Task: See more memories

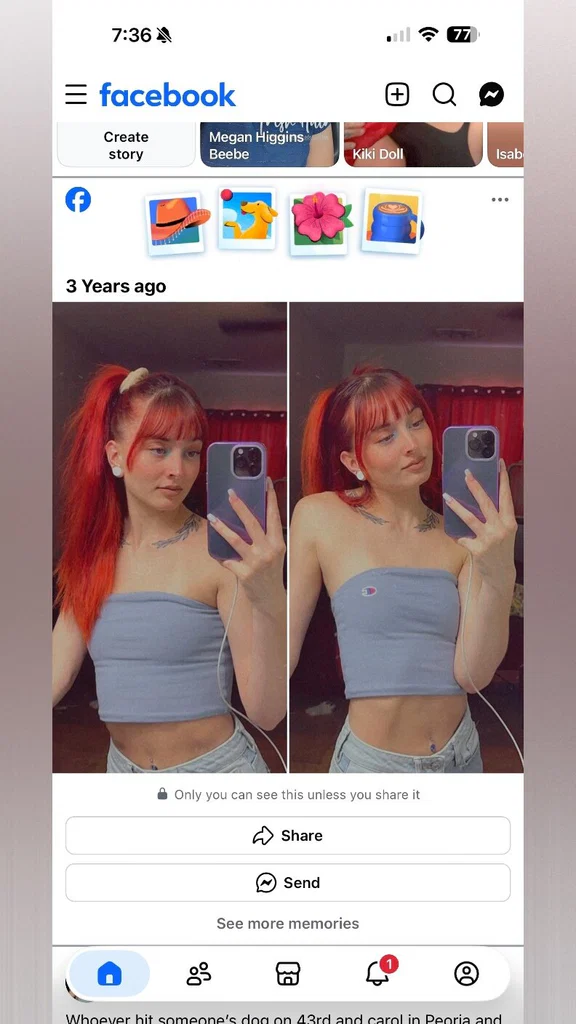Action: 288,923
